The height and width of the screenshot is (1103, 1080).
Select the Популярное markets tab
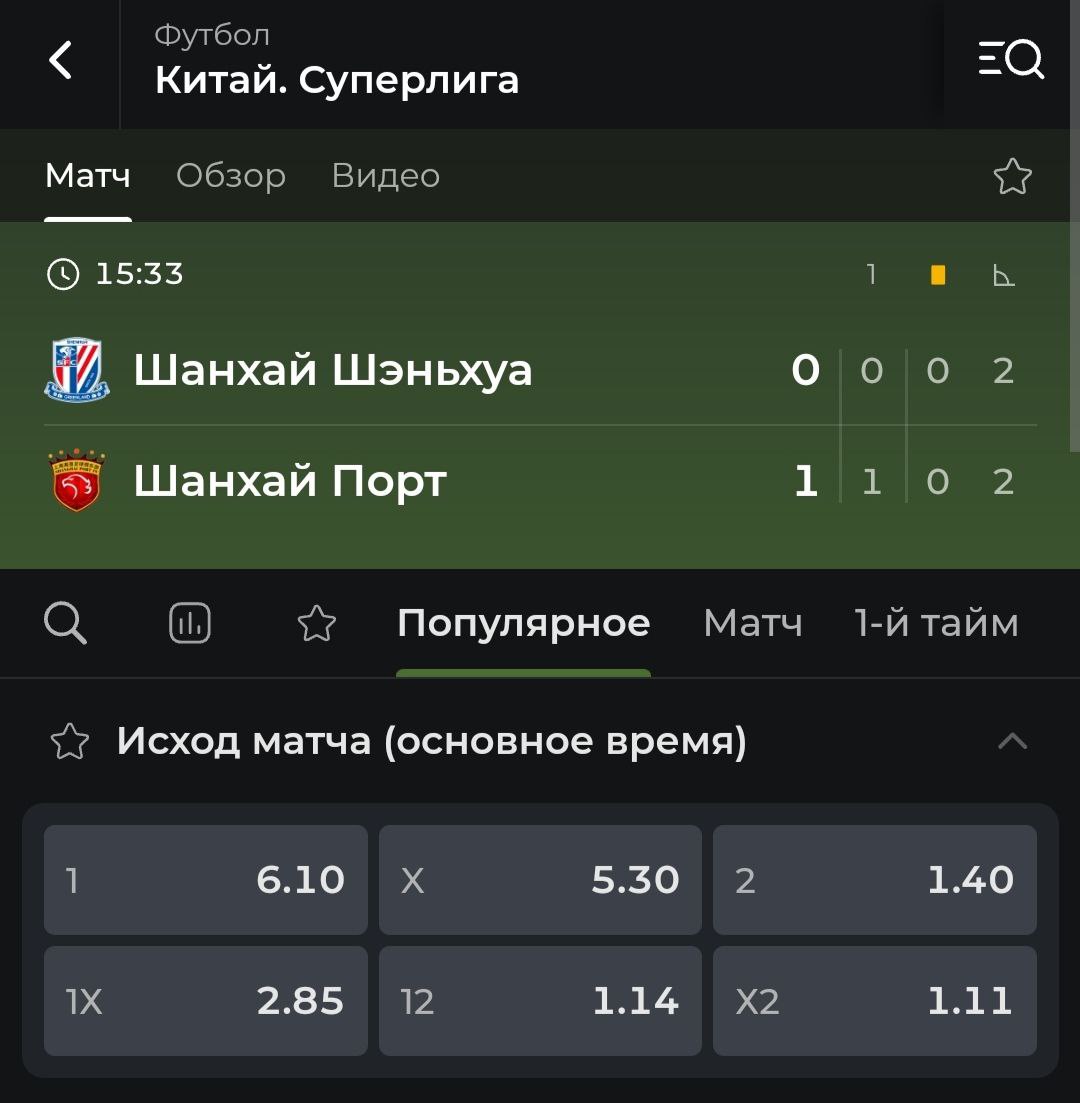point(523,624)
